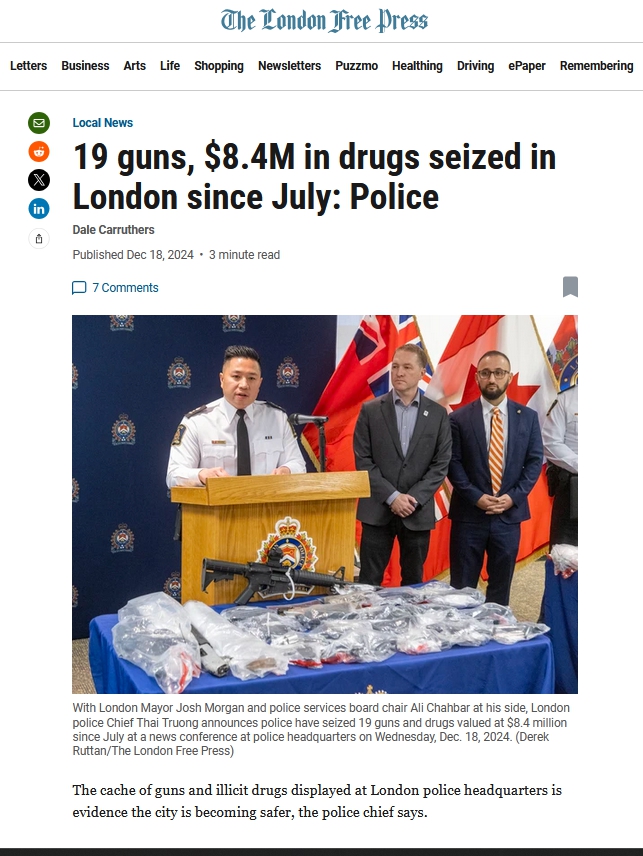Bookmark this article
This screenshot has width=643, height=856.
(x=570, y=288)
